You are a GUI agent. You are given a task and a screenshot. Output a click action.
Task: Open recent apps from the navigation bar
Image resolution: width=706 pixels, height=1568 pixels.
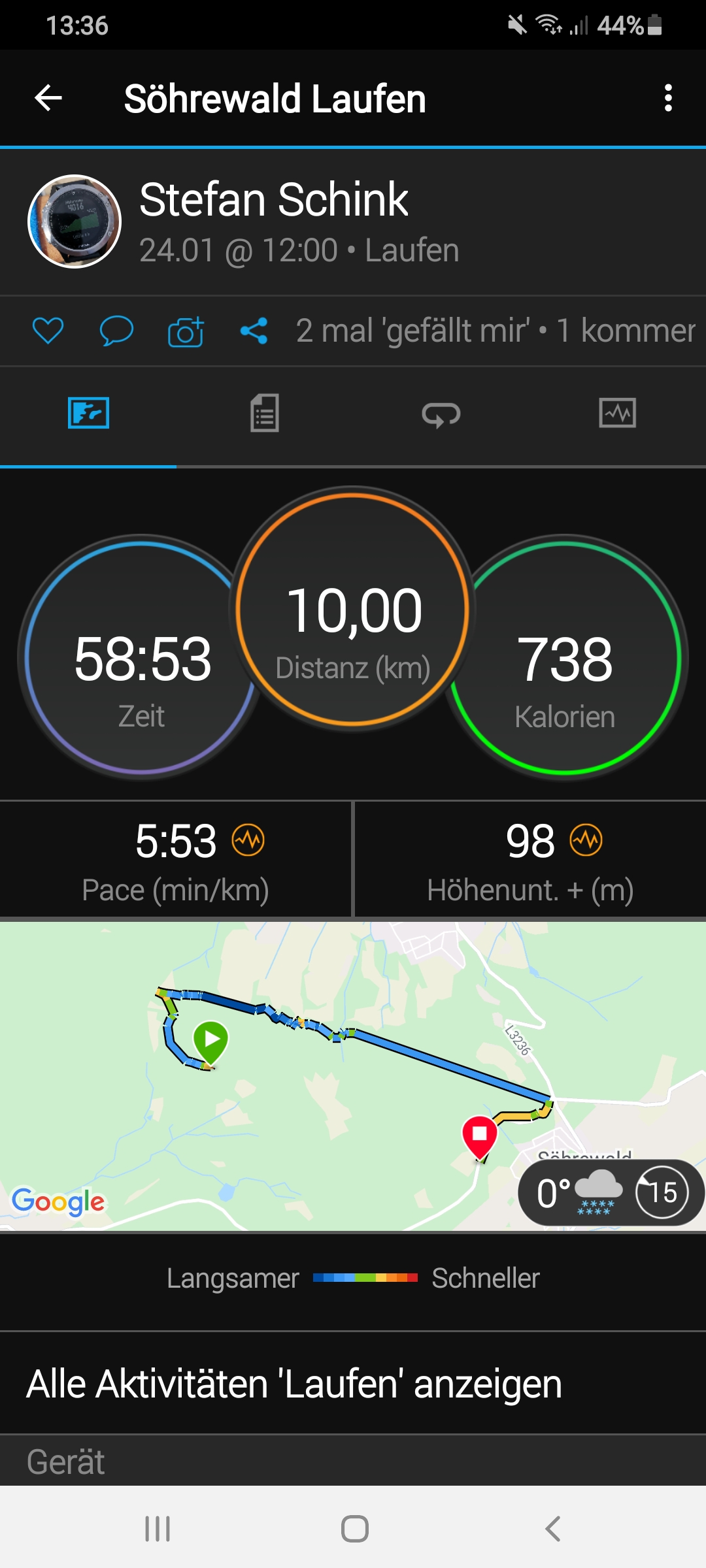(x=158, y=1529)
